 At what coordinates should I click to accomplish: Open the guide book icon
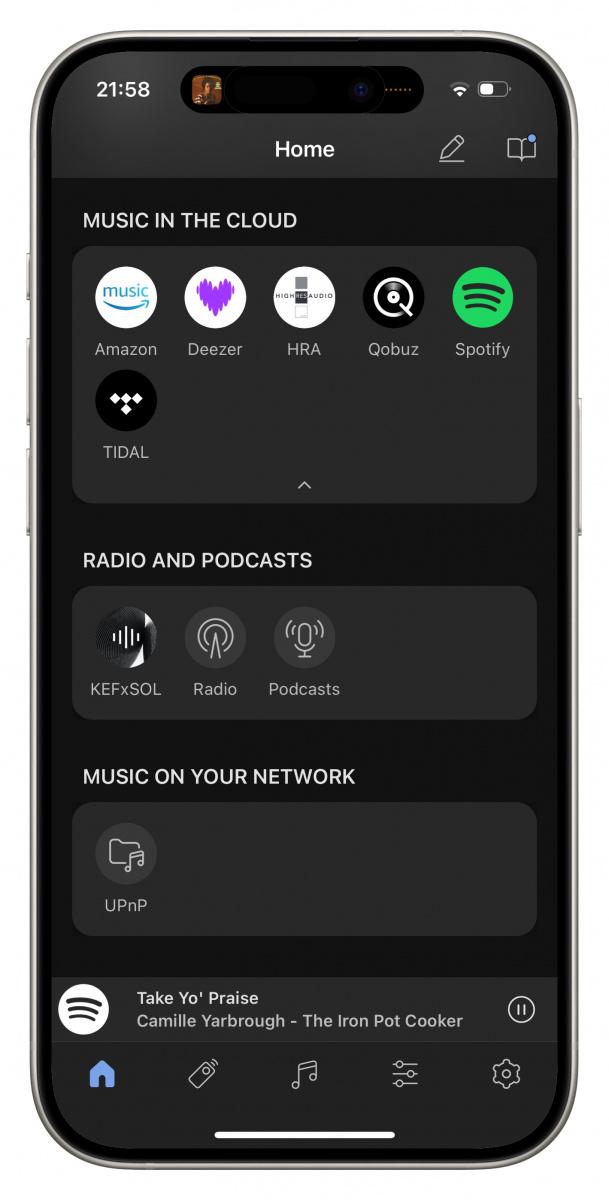[521, 148]
